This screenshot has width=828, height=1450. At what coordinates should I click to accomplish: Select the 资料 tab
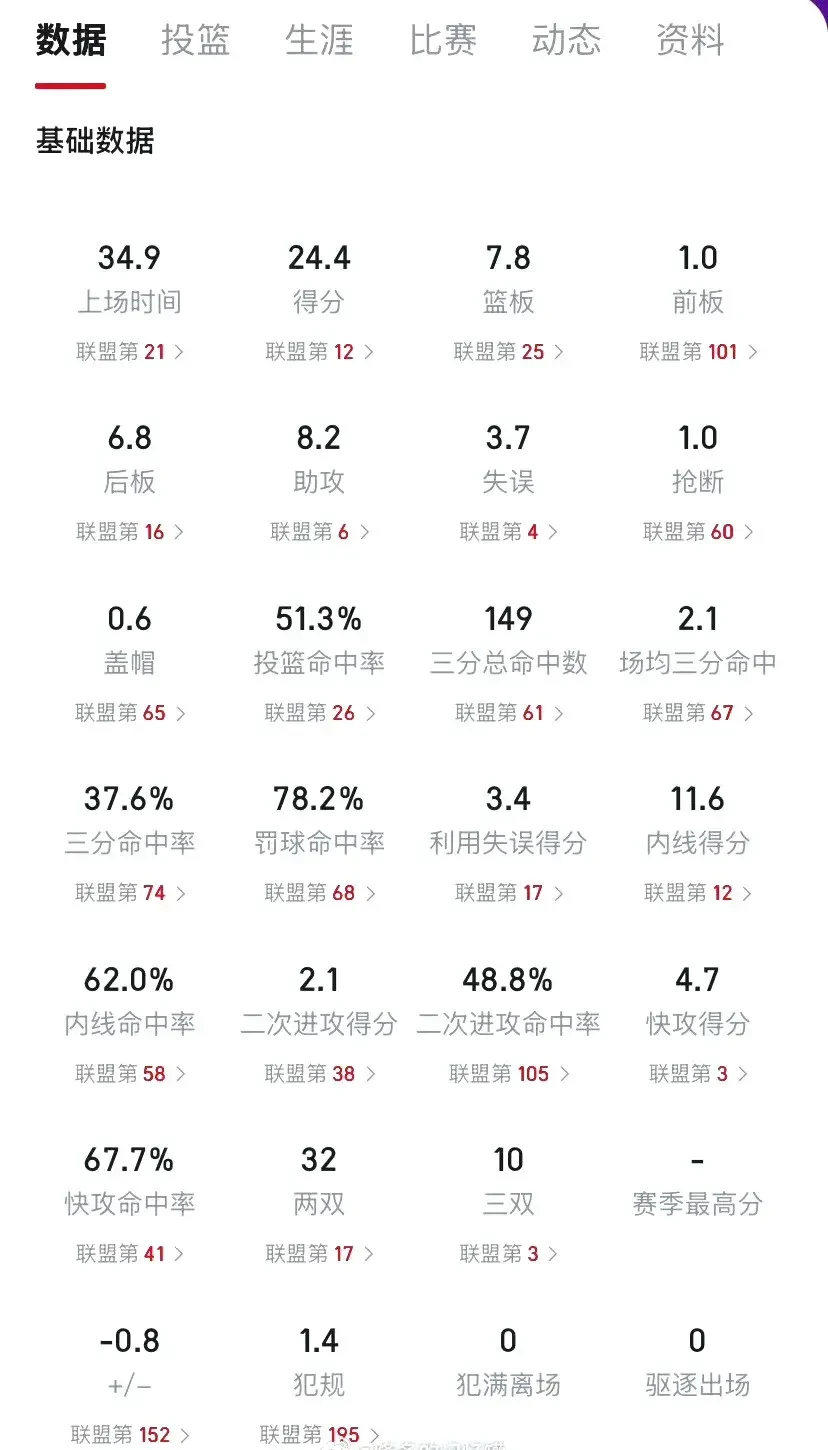point(690,41)
